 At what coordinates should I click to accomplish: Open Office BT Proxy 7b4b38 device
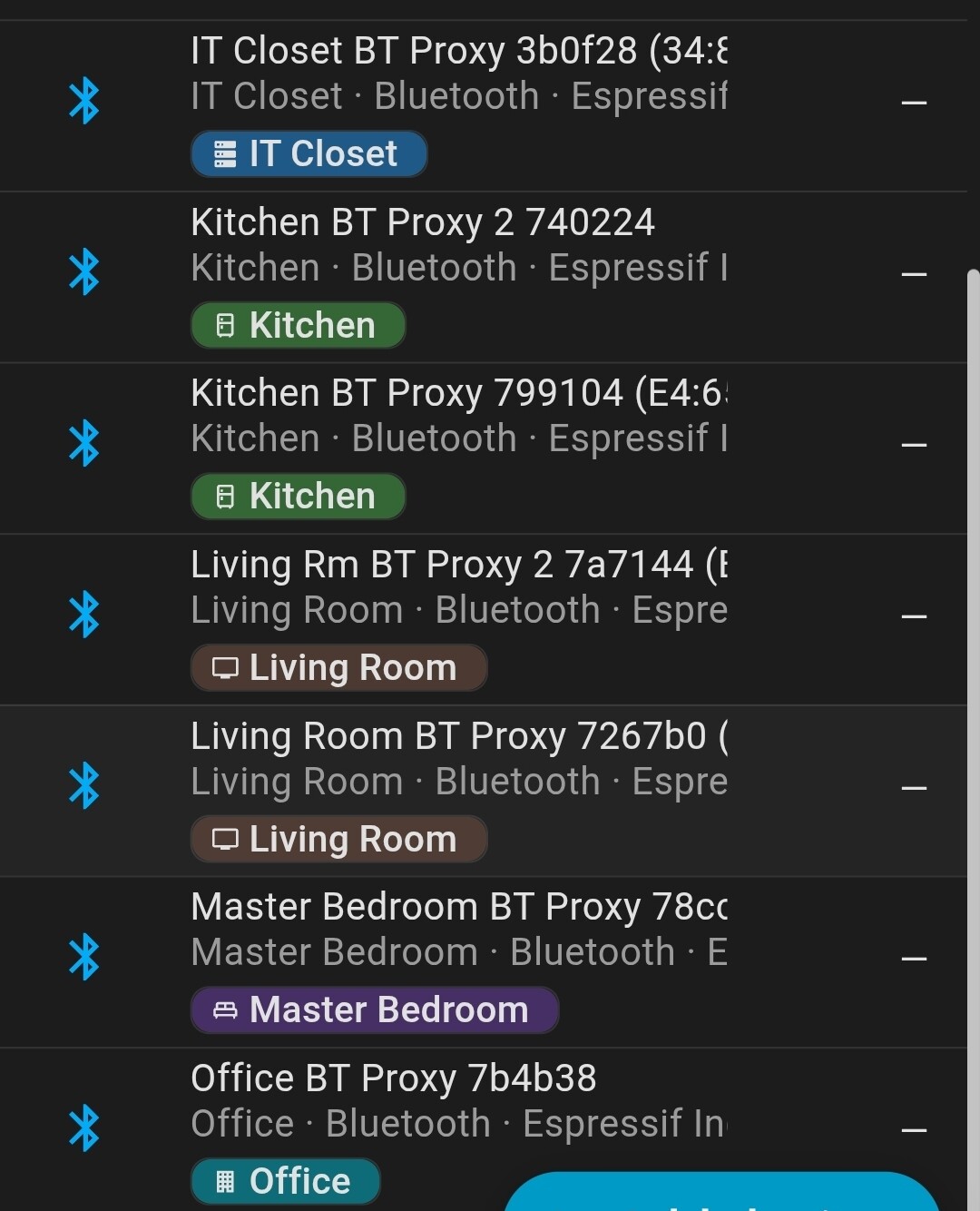(x=394, y=1079)
